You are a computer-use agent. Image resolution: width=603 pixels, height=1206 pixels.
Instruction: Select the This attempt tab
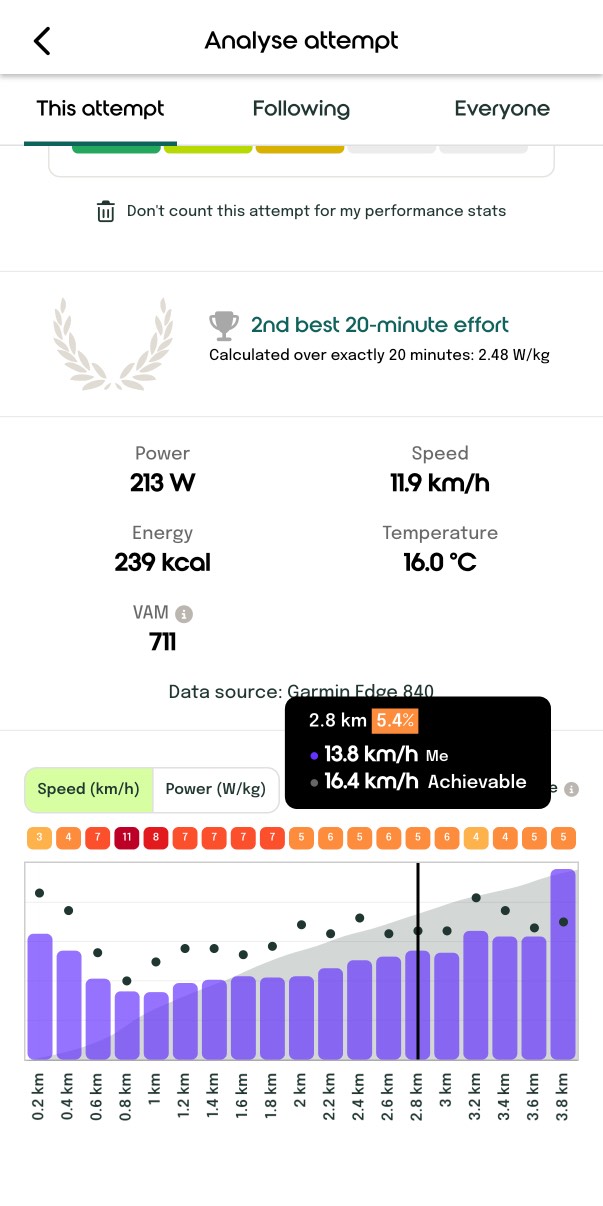tap(100, 109)
